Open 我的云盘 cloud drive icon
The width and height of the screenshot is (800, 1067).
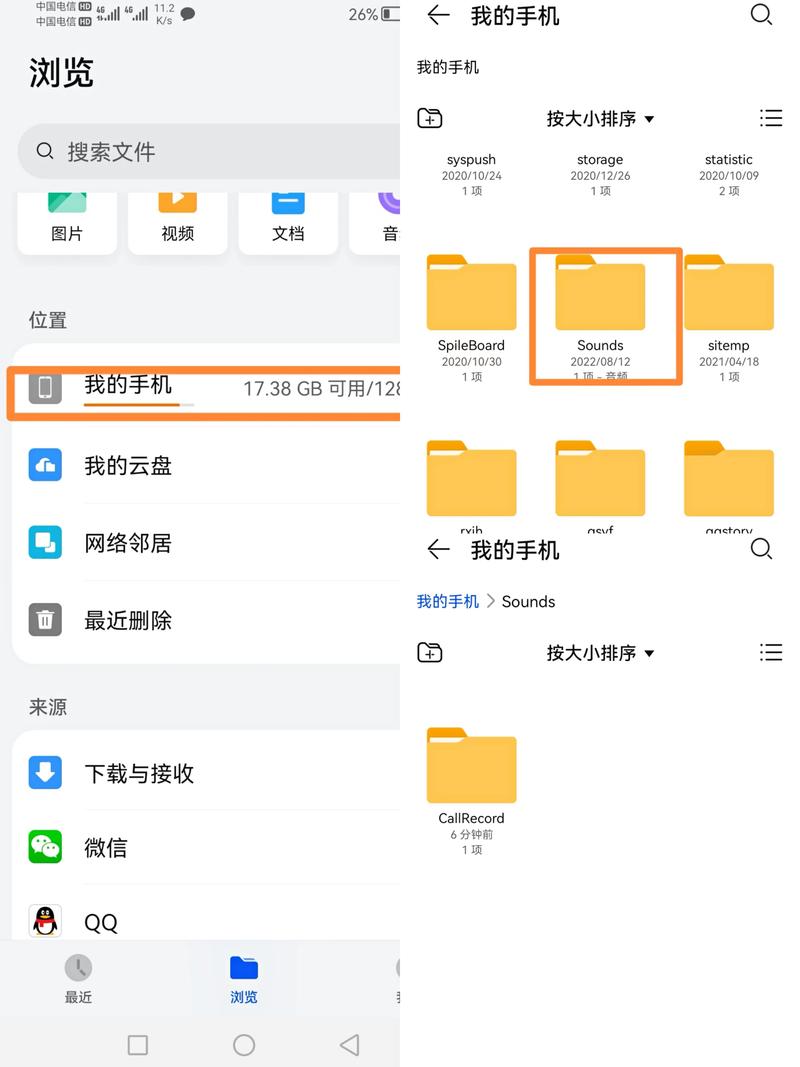[45, 465]
